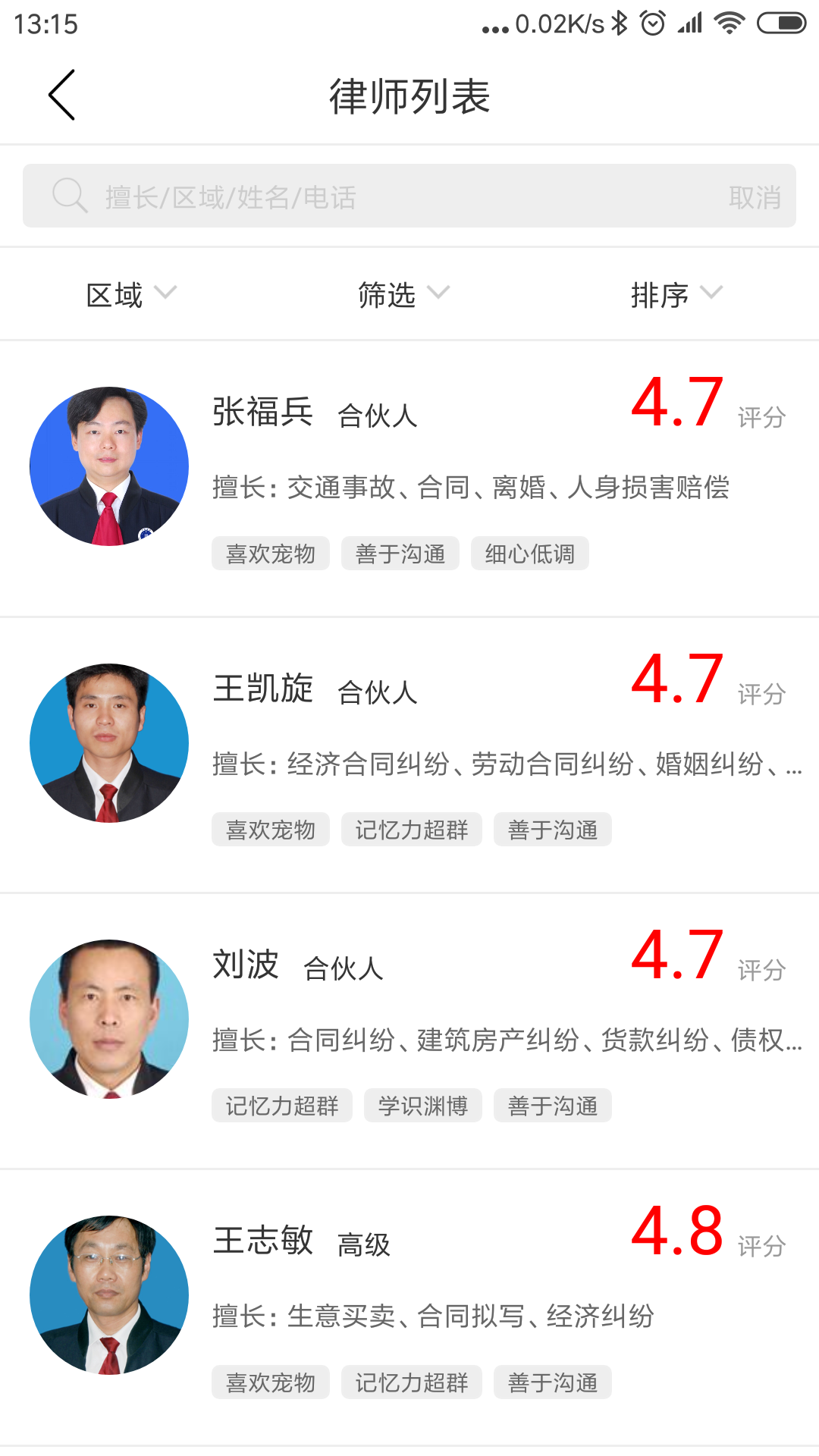This screenshot has width=819, height=1456.
Task: Cancel the search with 取消
Action: [x=754, y=197]
